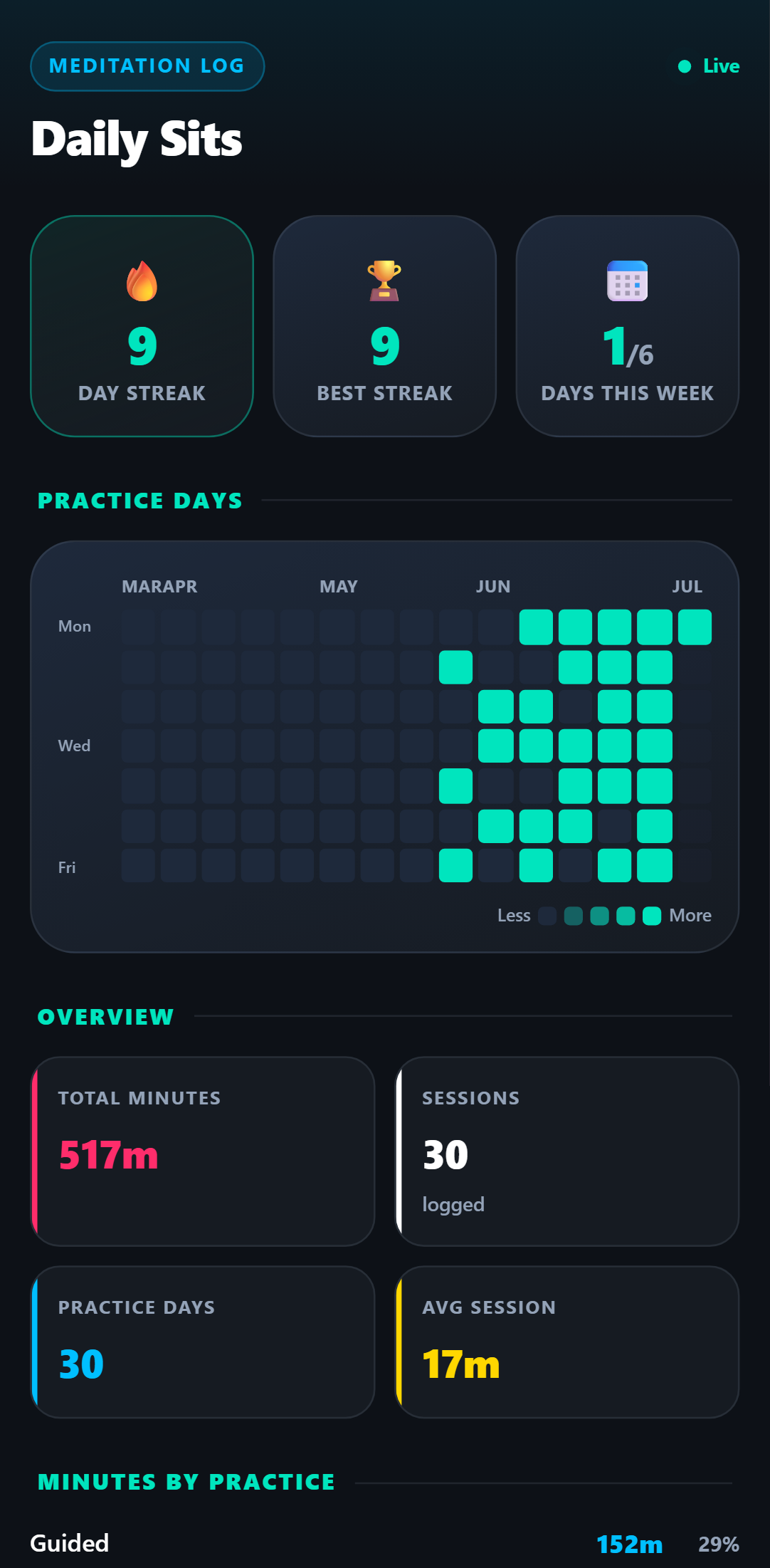The width and height of the screenshot is (770, 1568).
Task: Open the Avg Session card
Action: [x=567, y=1342]
